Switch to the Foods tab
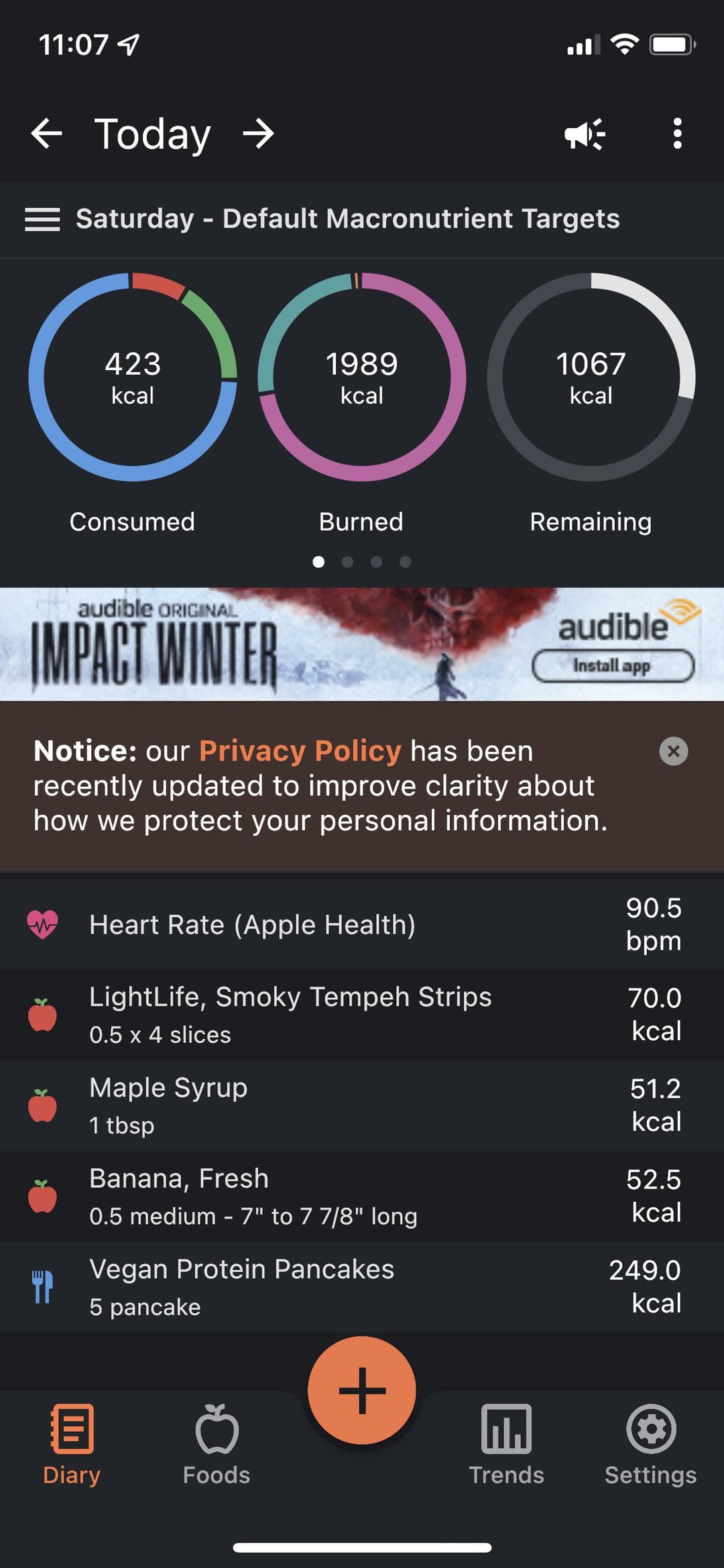The width and height of the screenshot is (724, 1568). click(x=217, y=1445)
